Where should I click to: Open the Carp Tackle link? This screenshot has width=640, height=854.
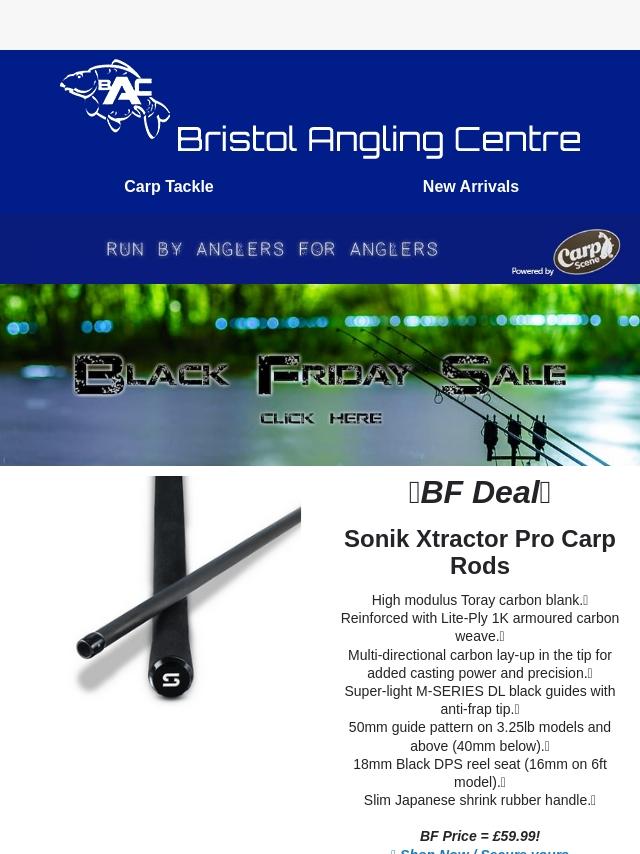coord(169,186)
